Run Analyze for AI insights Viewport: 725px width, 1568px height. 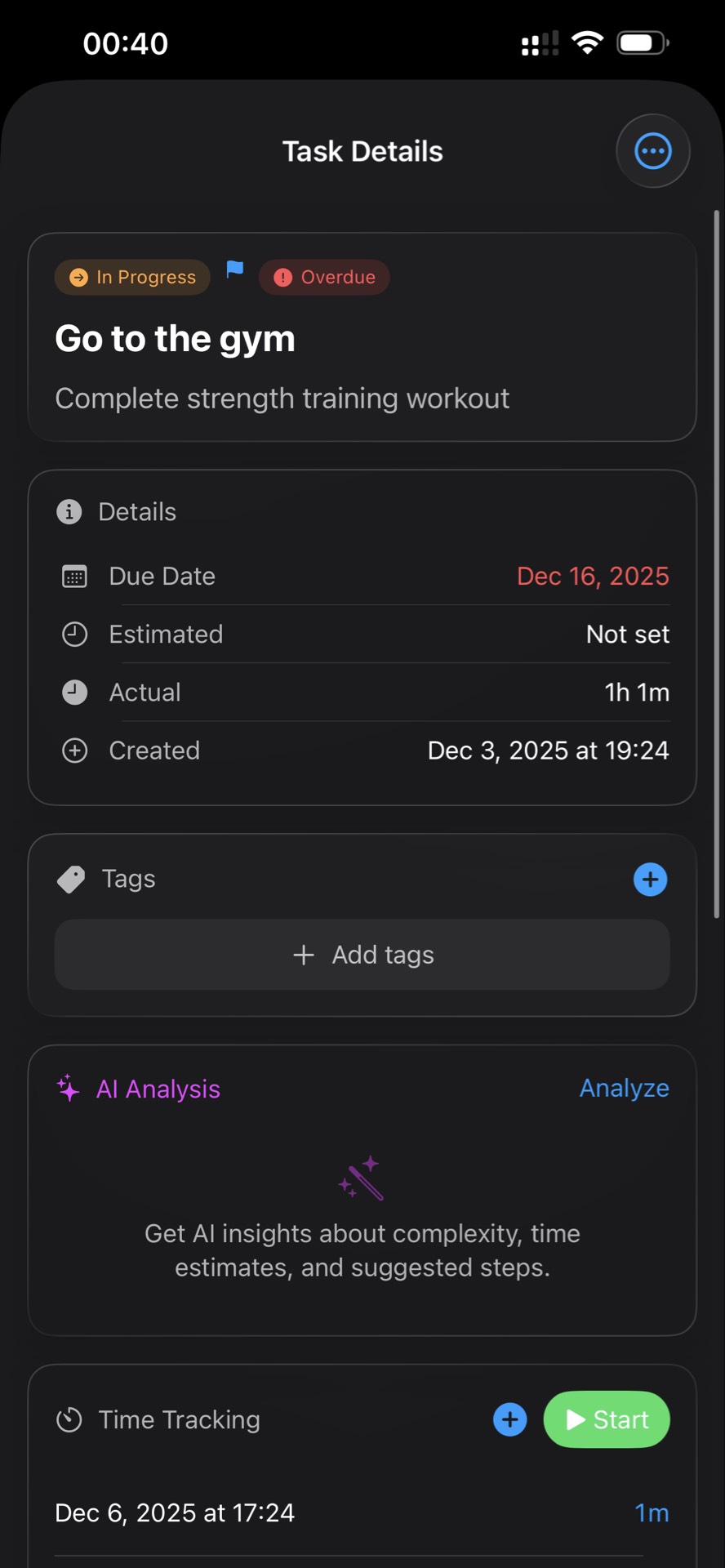[624, 1089]
